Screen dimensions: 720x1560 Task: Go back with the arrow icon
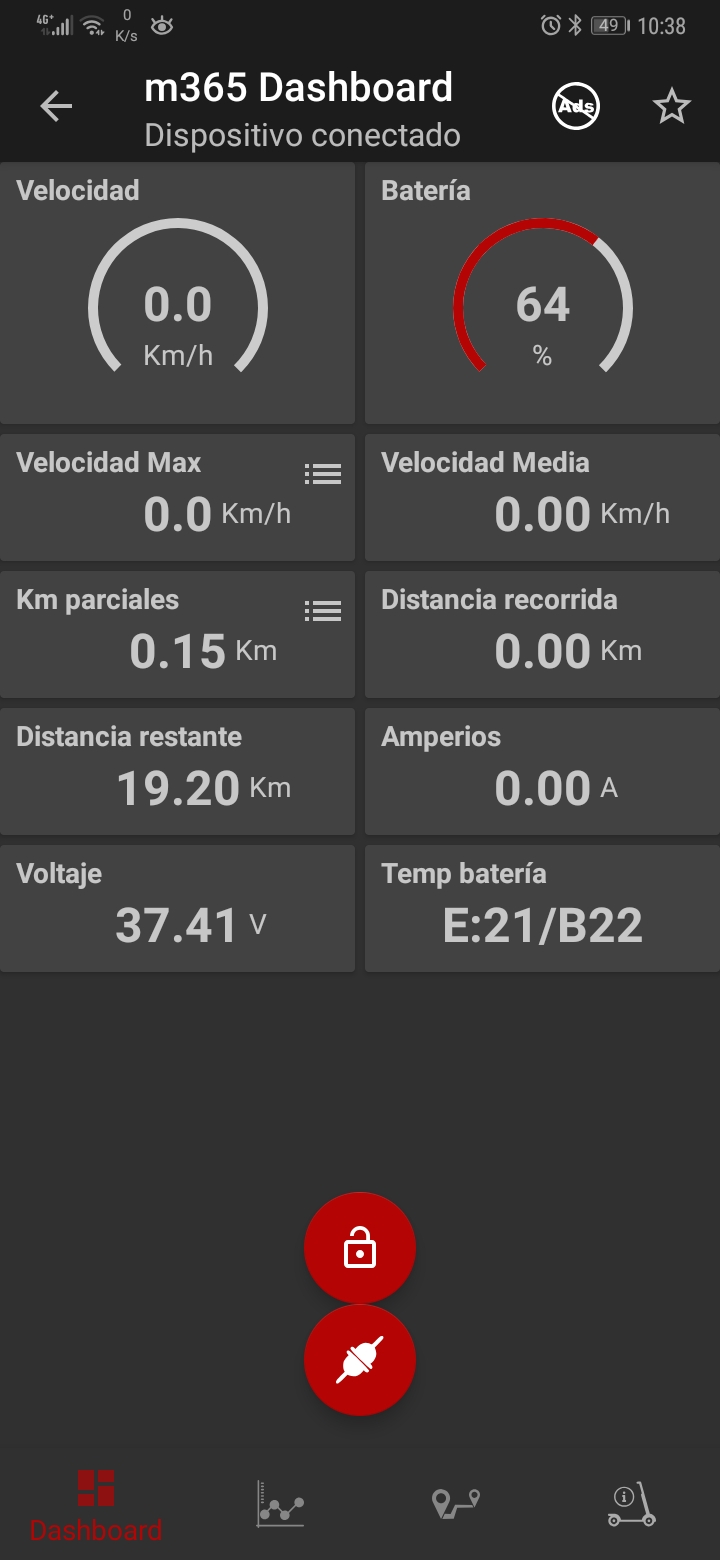click(x=56, y=105)
